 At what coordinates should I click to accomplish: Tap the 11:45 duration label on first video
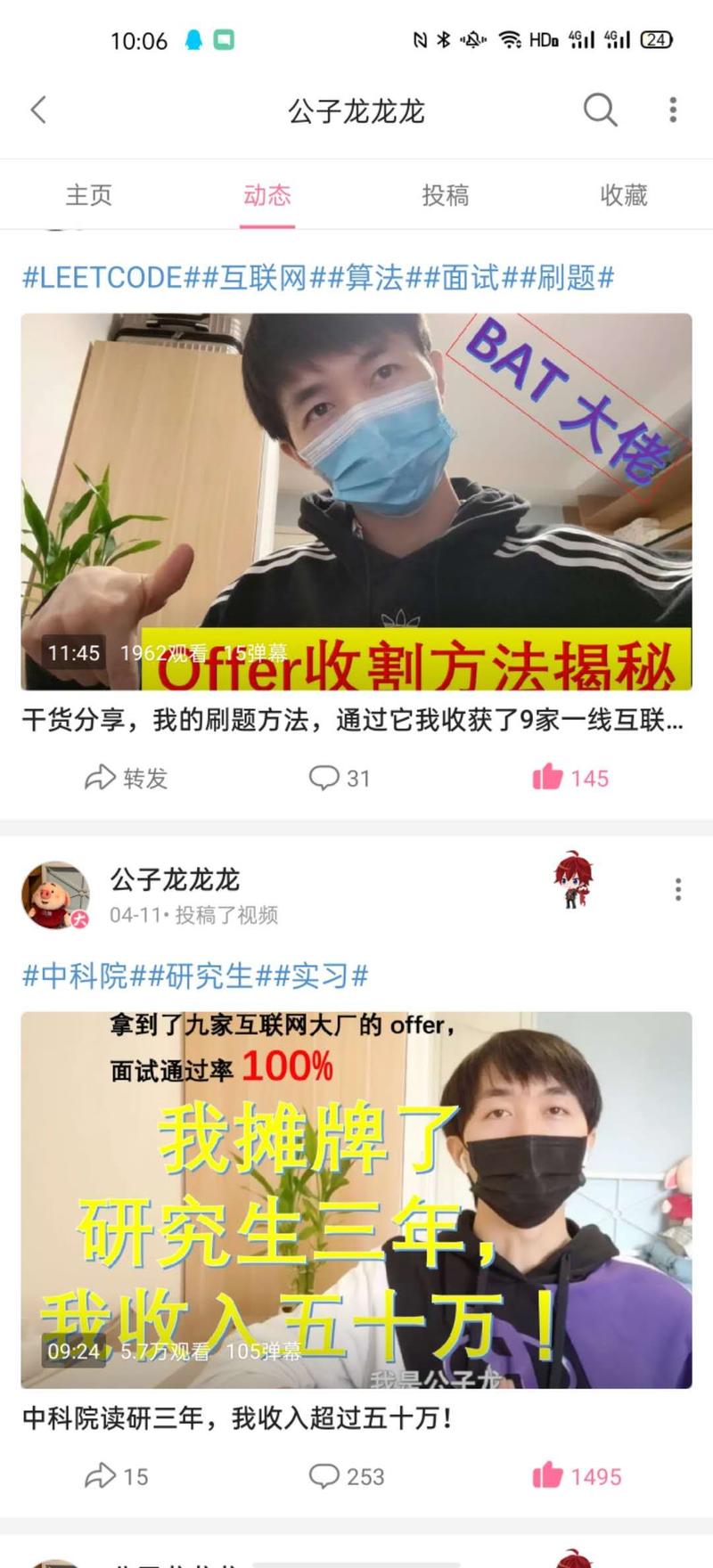(x=75, y=652)
